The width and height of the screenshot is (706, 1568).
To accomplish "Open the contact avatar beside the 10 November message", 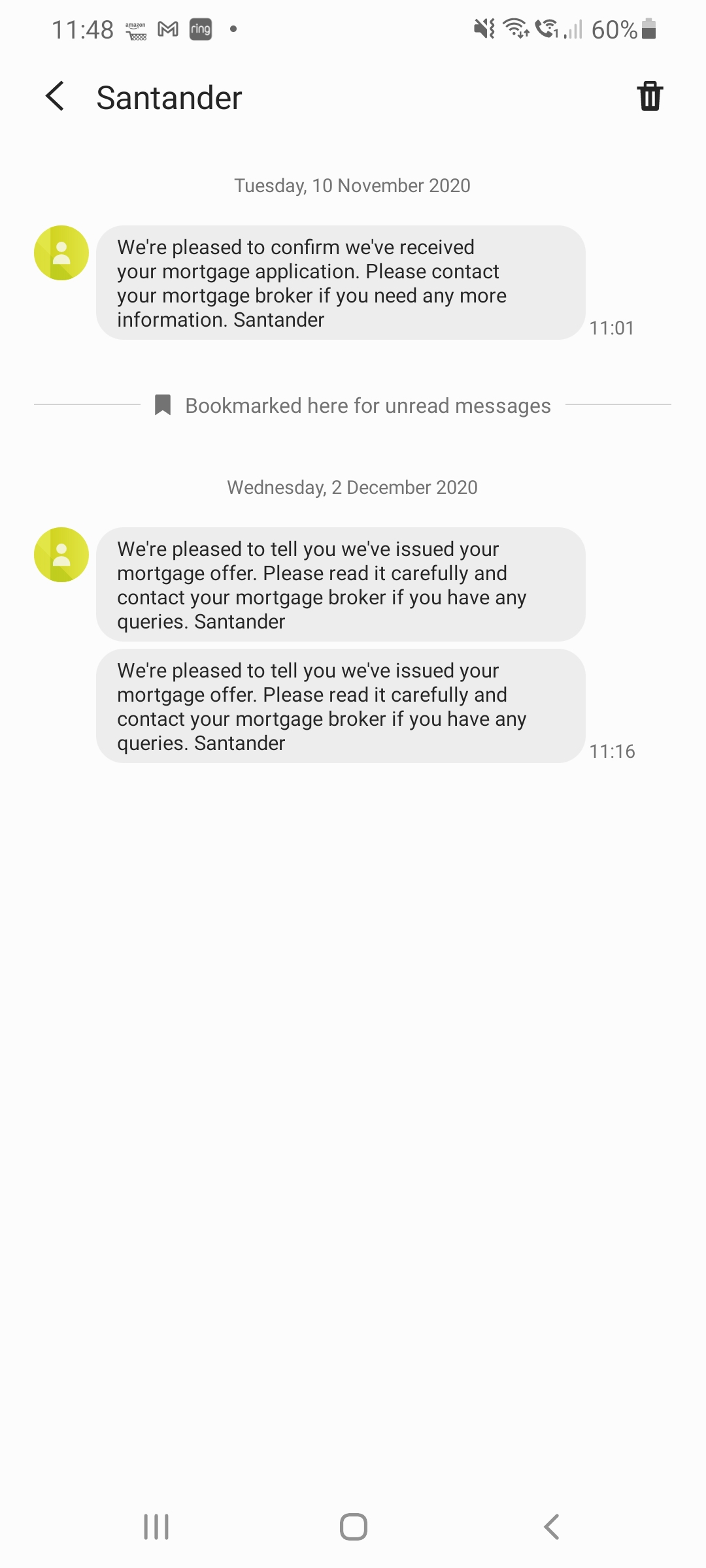I will [x=61, y=253].
